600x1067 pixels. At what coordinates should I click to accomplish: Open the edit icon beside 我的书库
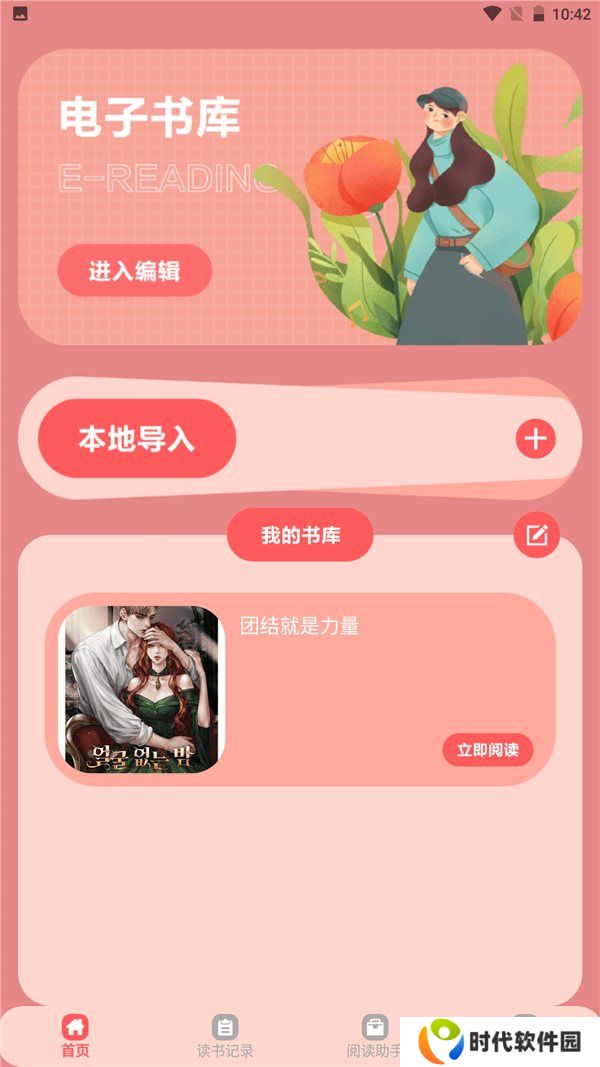[x=537, y=535]
